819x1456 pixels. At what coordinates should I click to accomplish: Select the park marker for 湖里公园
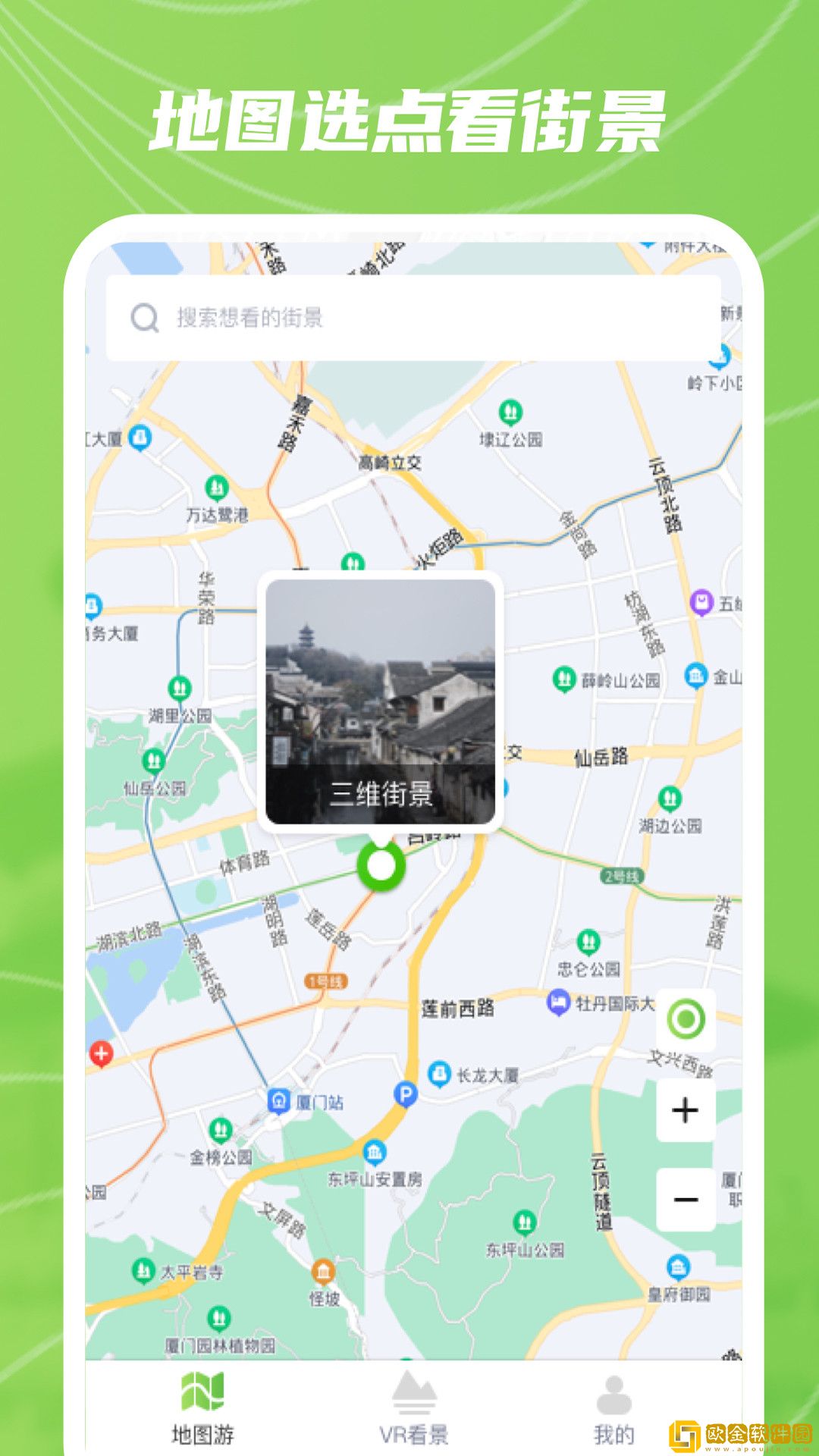tap(178, 687)
